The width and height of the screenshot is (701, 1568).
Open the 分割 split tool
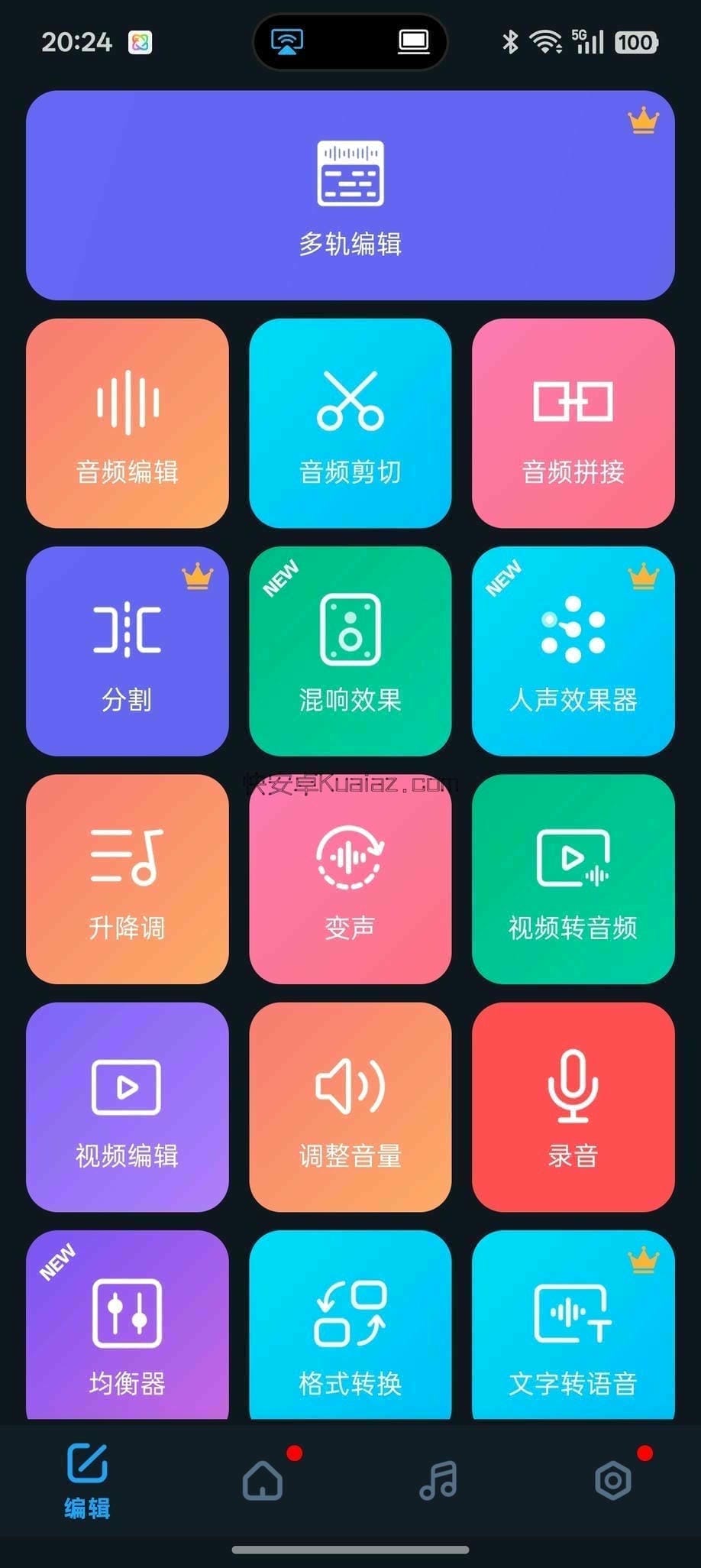pyautogui.click(x=127, y=651)
